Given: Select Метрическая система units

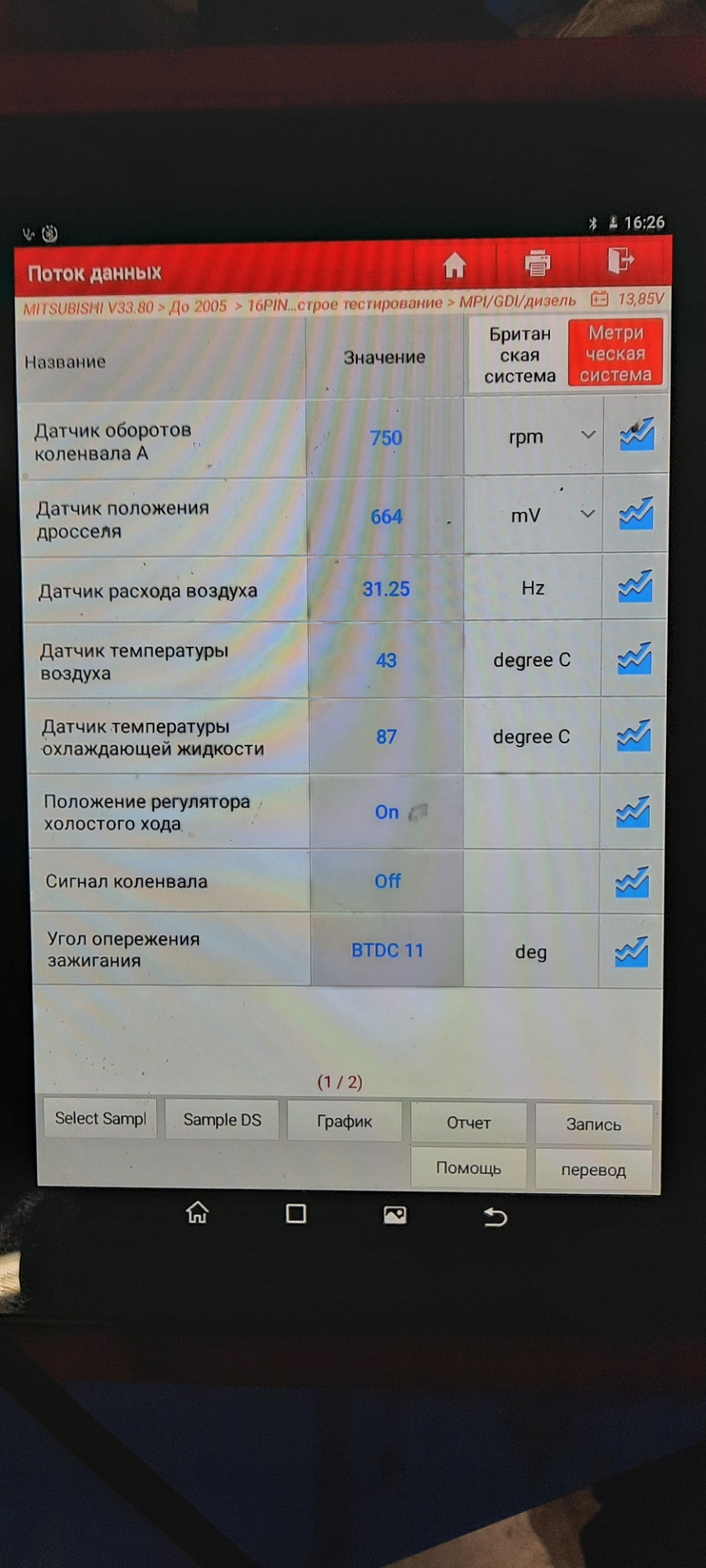Looking at the screenshot, I should point(615,353).
